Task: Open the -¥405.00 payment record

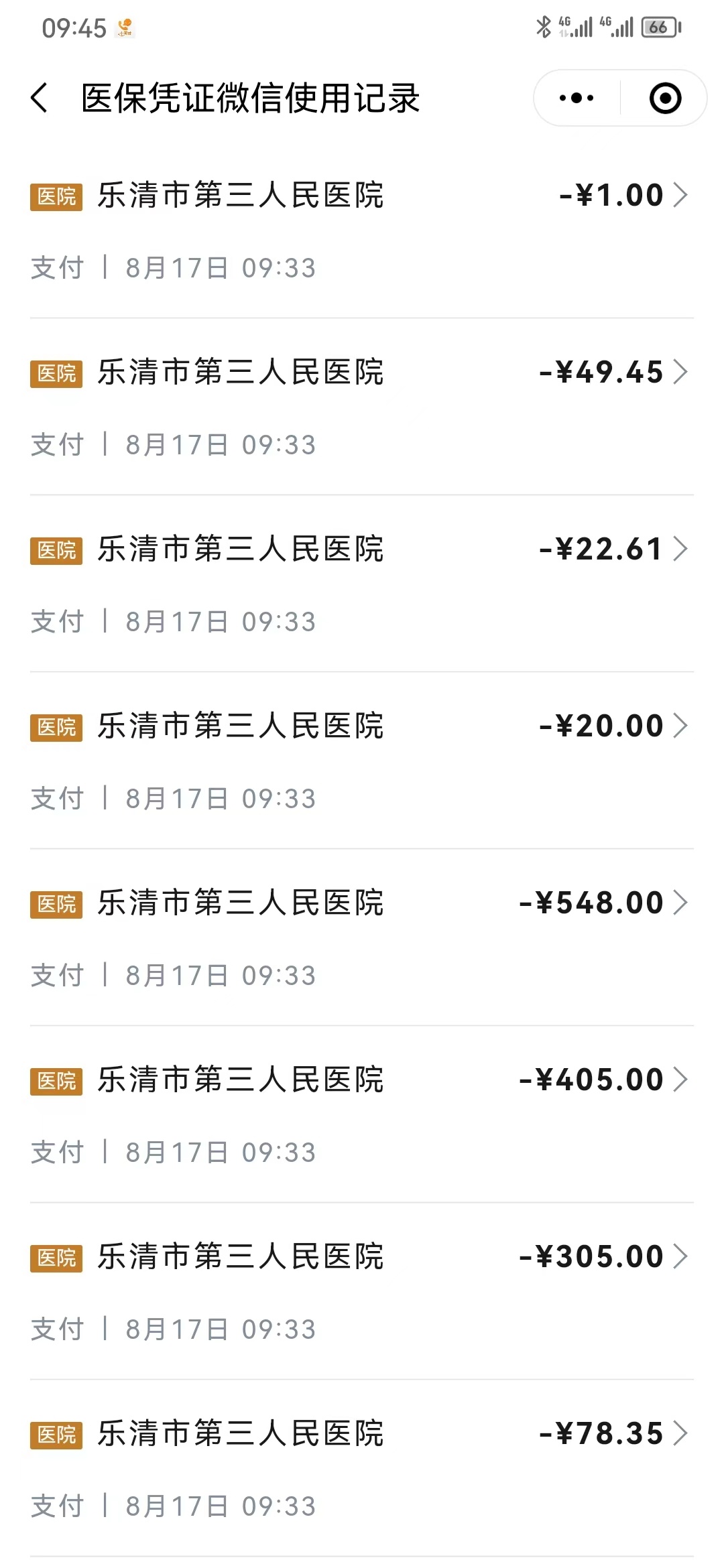Action: [362, 1114]
